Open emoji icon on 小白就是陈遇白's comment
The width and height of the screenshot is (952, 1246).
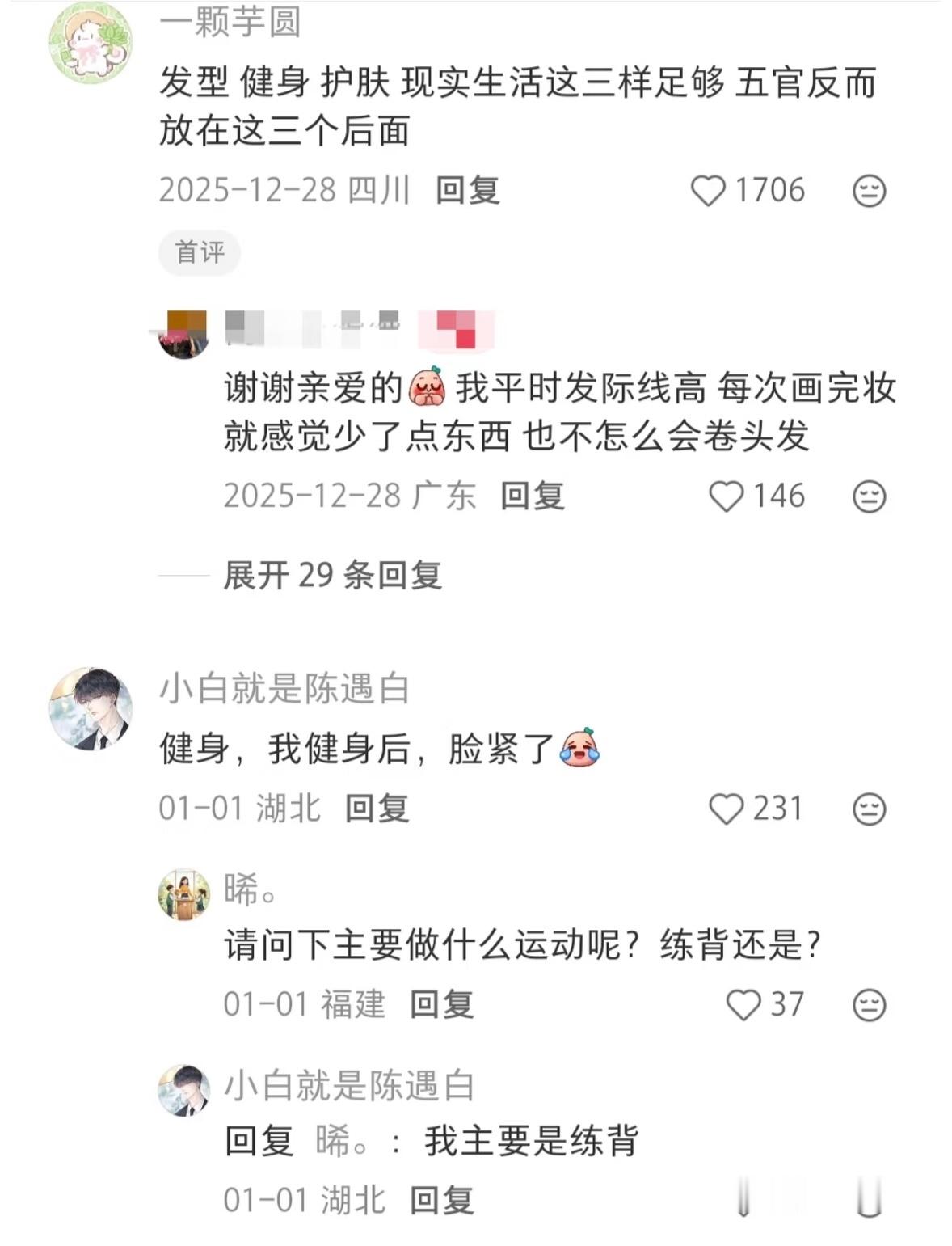coord(867,806)
